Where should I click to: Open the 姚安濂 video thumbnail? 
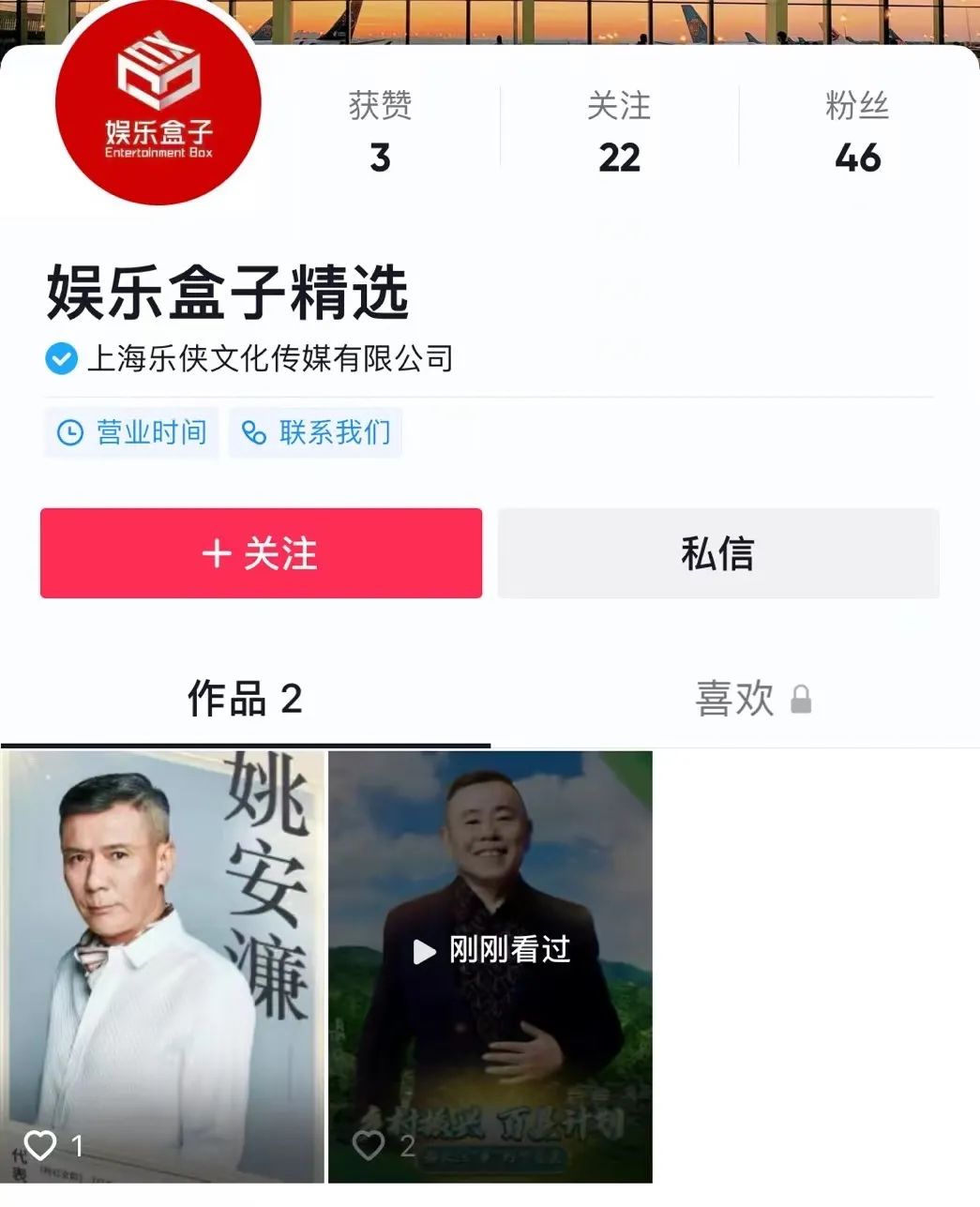pos(162,966)
